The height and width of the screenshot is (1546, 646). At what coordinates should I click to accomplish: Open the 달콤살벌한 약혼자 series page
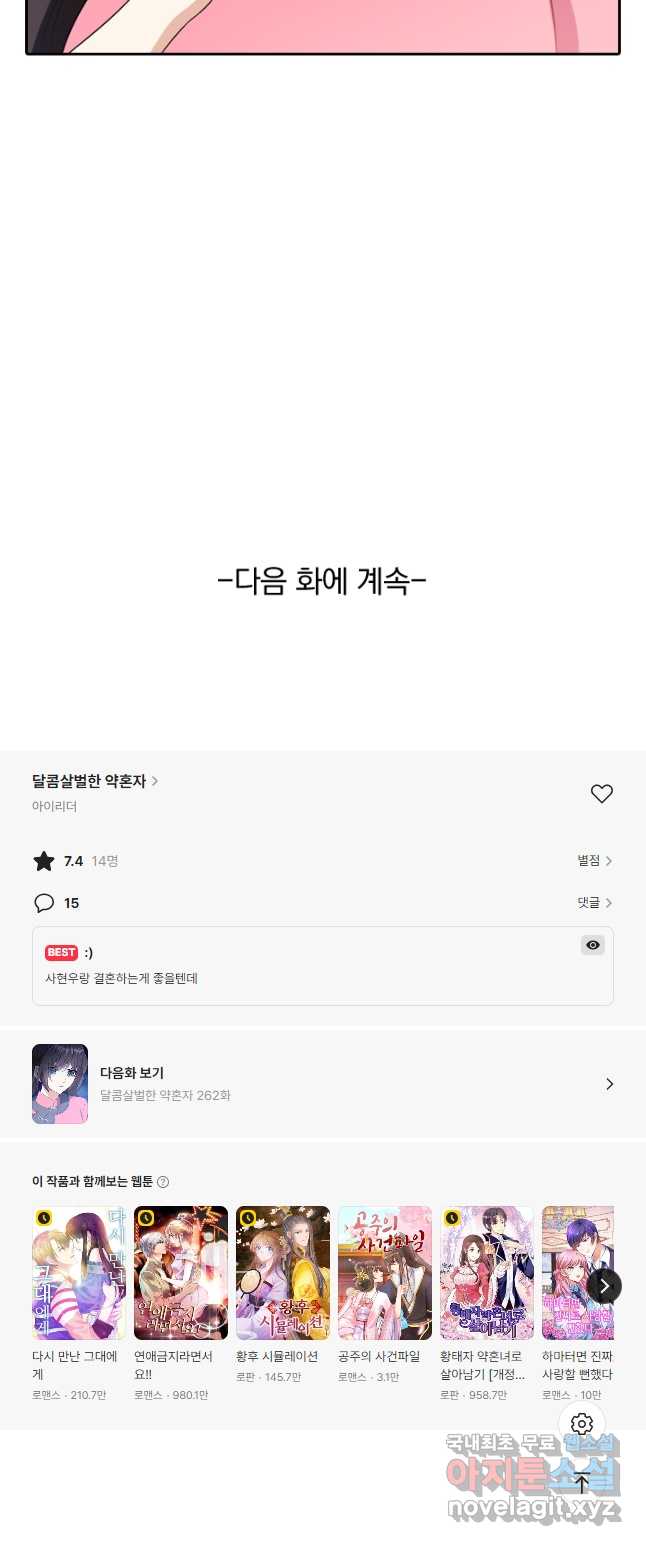coord(95,781)
